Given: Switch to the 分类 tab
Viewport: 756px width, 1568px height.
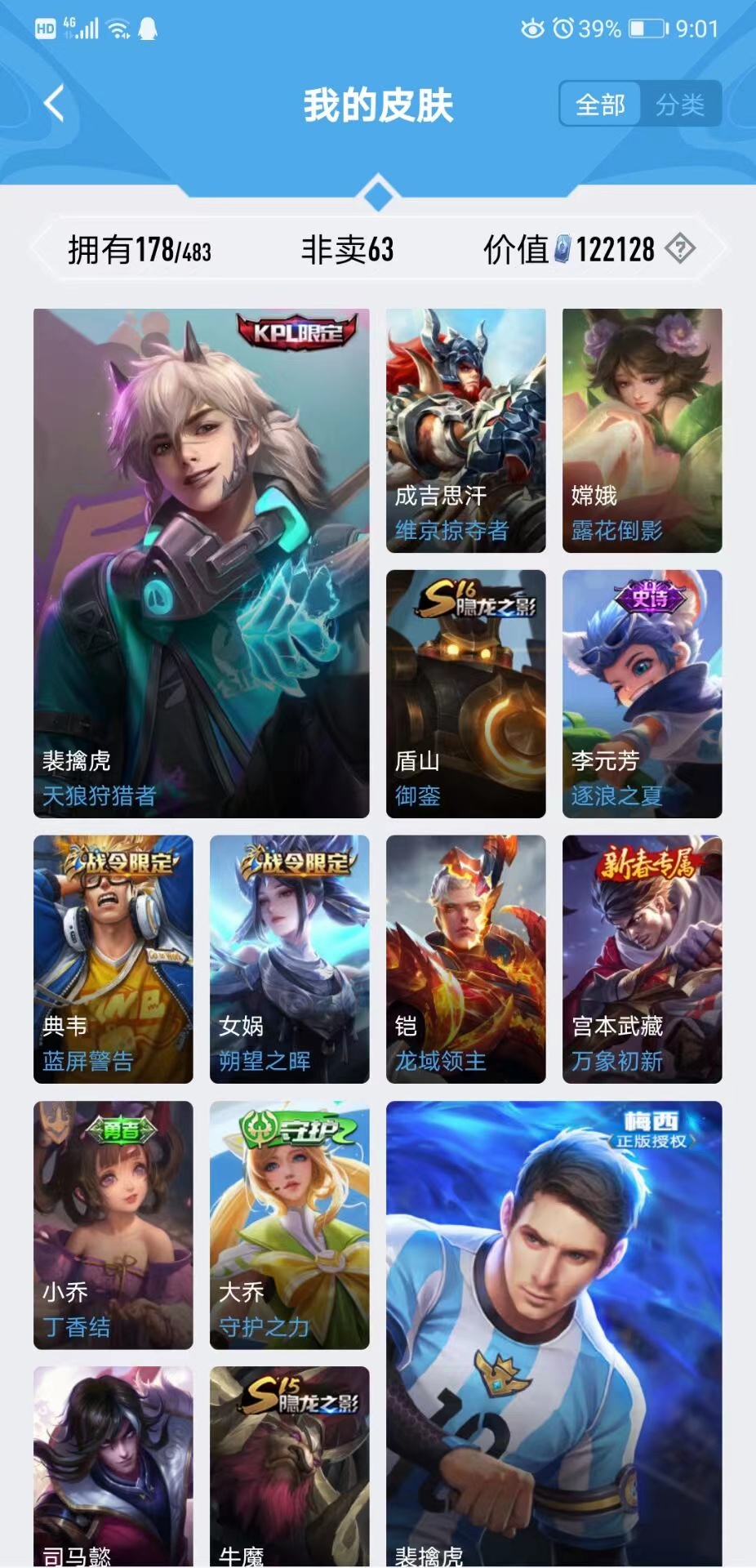Looking at the screenshot, I should [x=680, y=104].
